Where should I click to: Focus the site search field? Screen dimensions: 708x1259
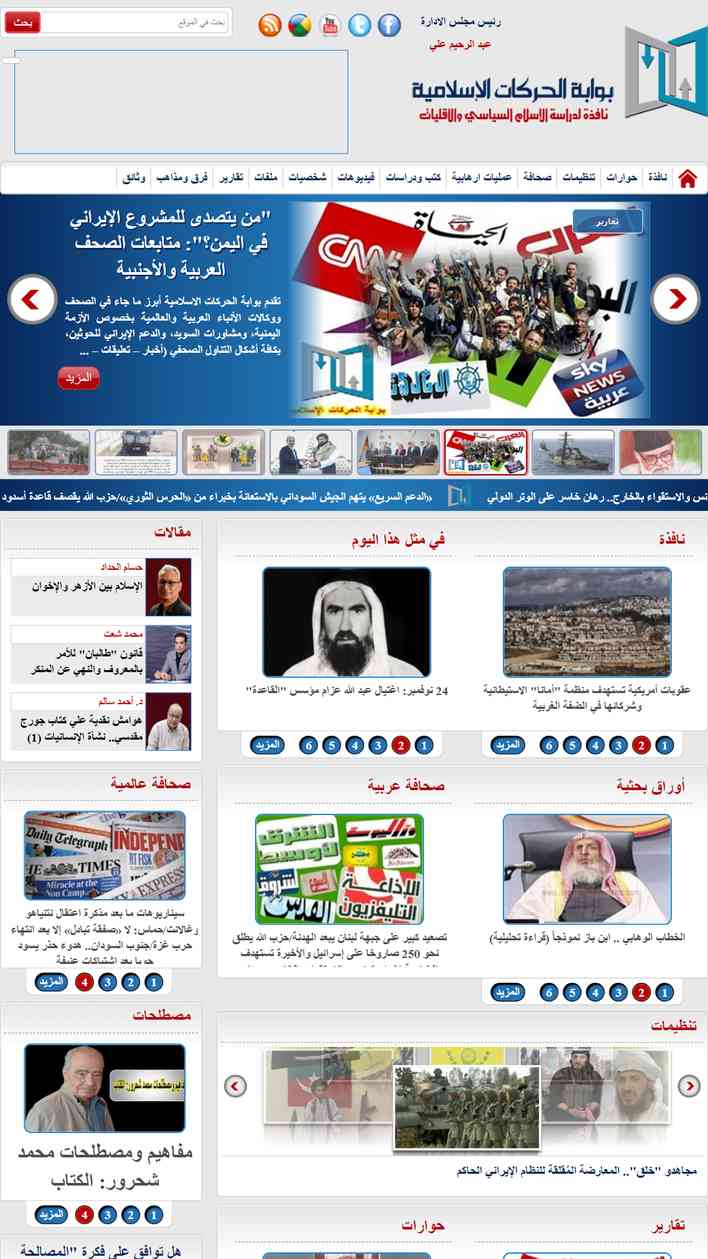137,22
